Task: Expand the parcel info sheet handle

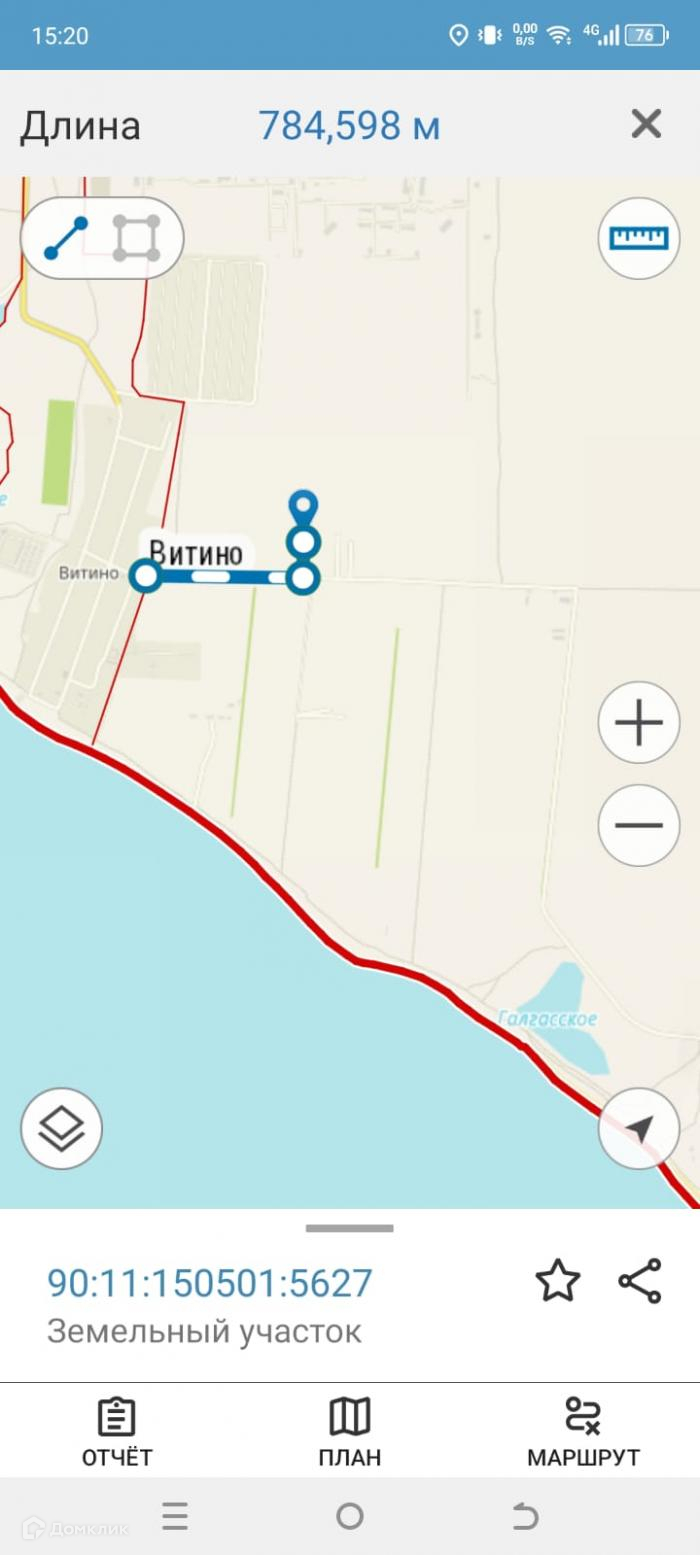Action: point(350,1228)
